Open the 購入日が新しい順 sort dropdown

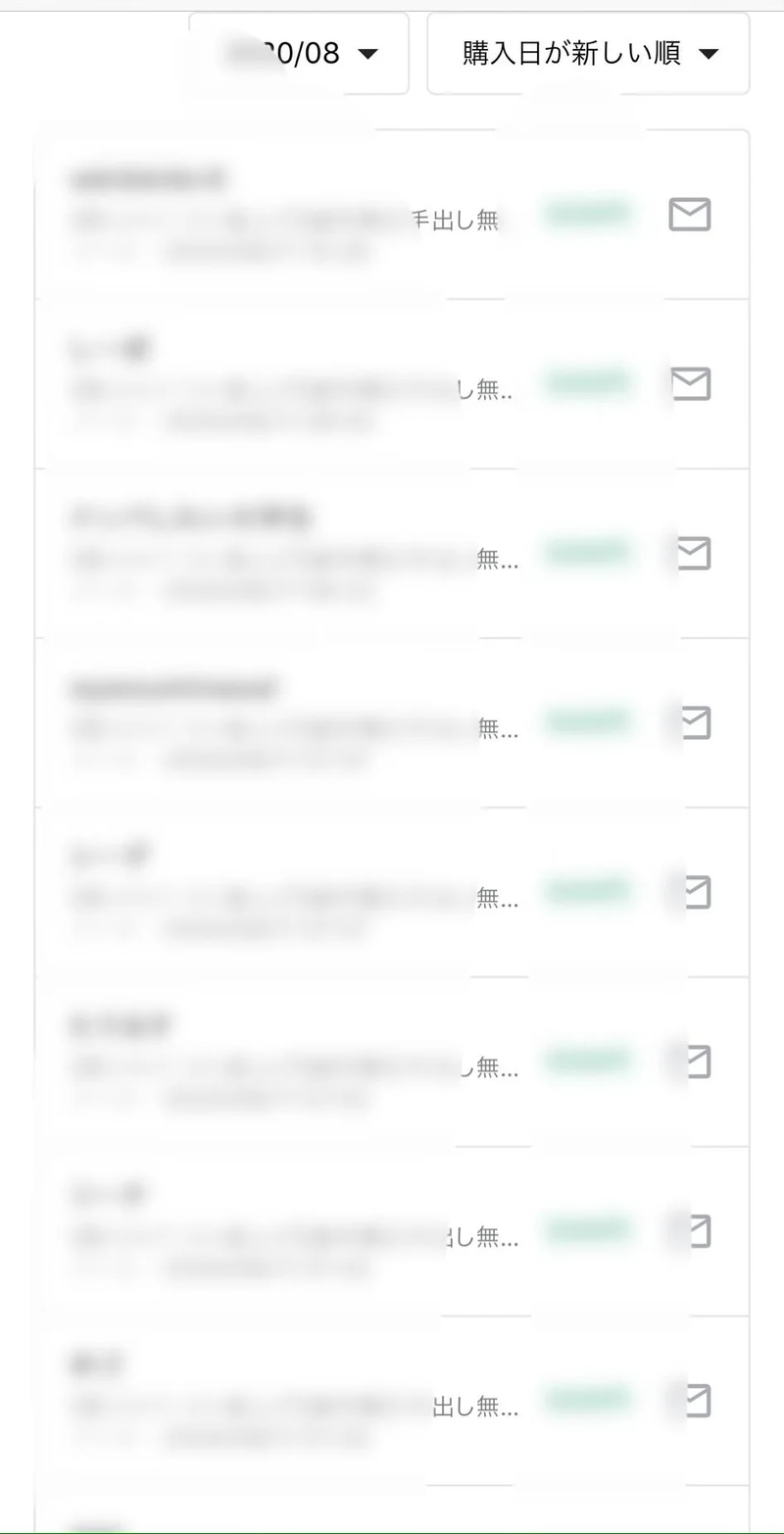click(x=588, y=54)
